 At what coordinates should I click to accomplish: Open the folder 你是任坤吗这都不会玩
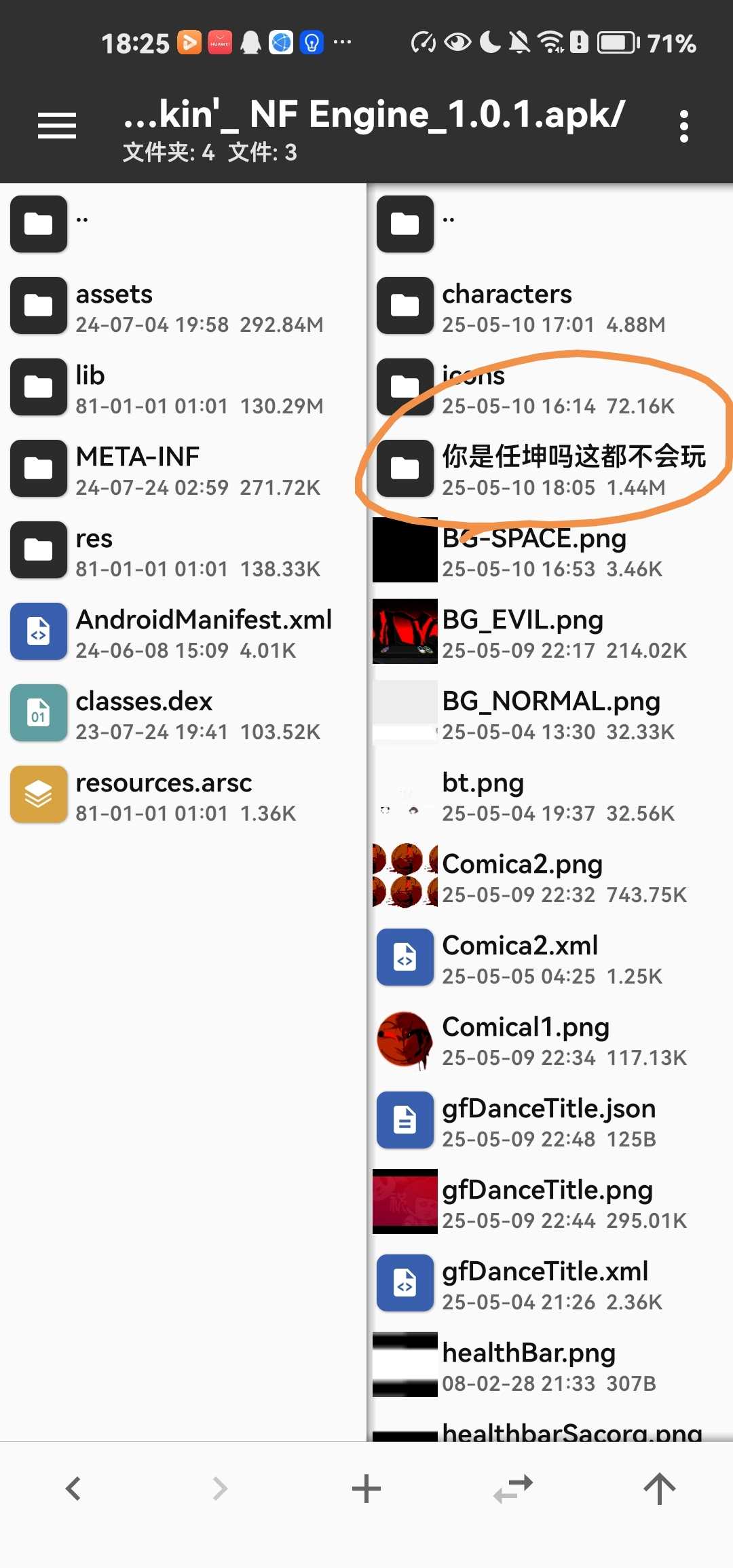(551, 469)
